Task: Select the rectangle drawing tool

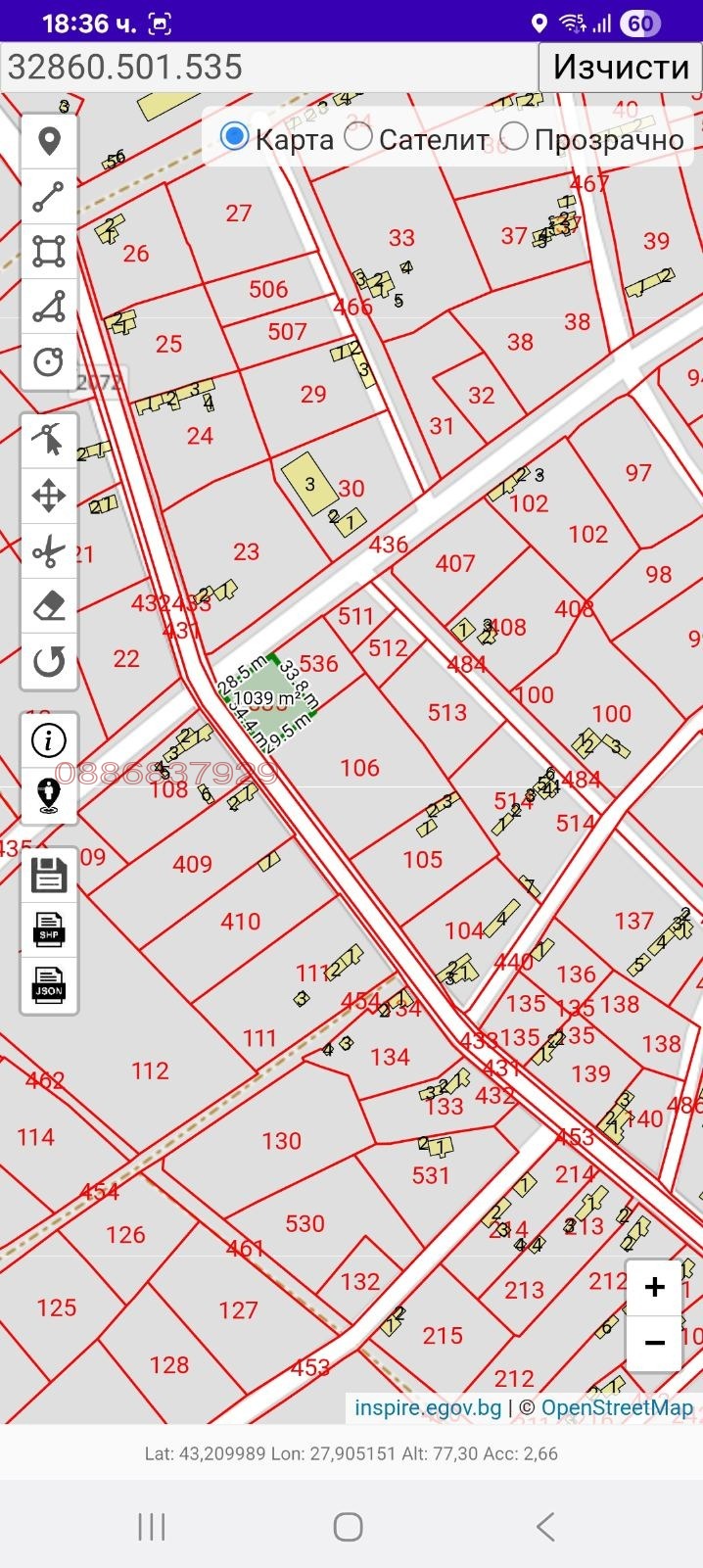Action: pos(49,252)
